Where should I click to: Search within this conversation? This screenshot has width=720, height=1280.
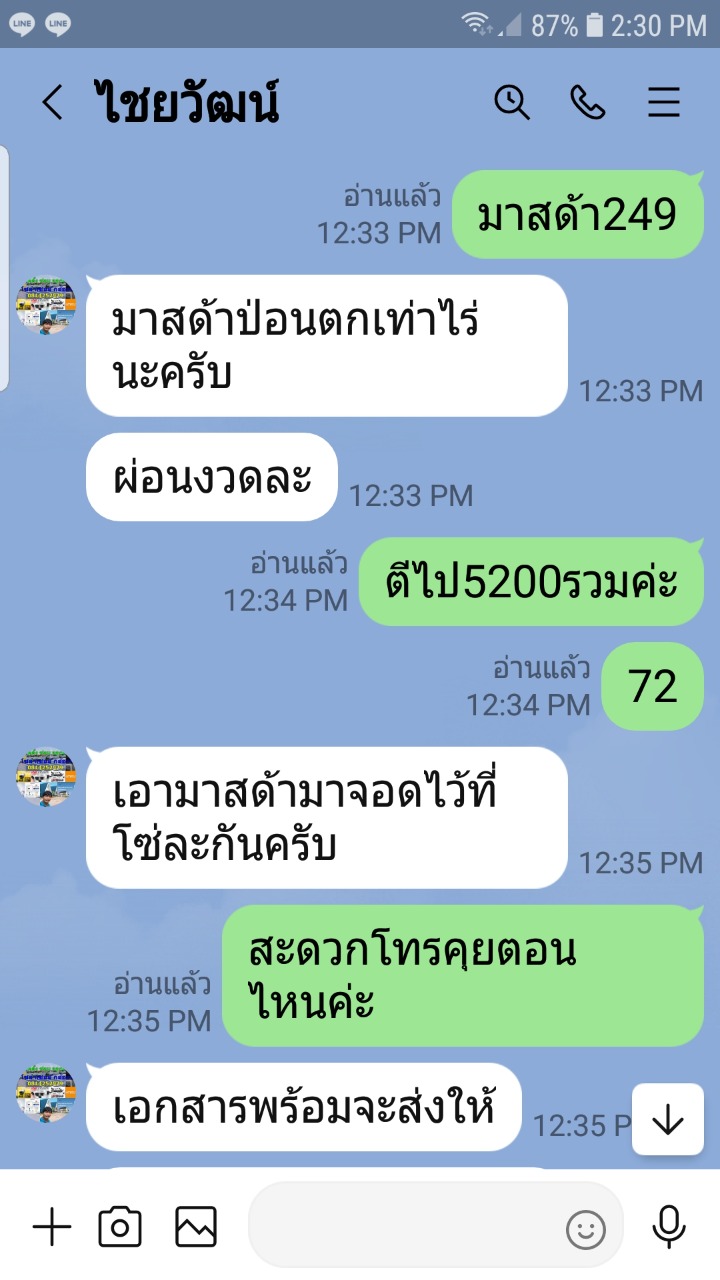coord(512,103)
